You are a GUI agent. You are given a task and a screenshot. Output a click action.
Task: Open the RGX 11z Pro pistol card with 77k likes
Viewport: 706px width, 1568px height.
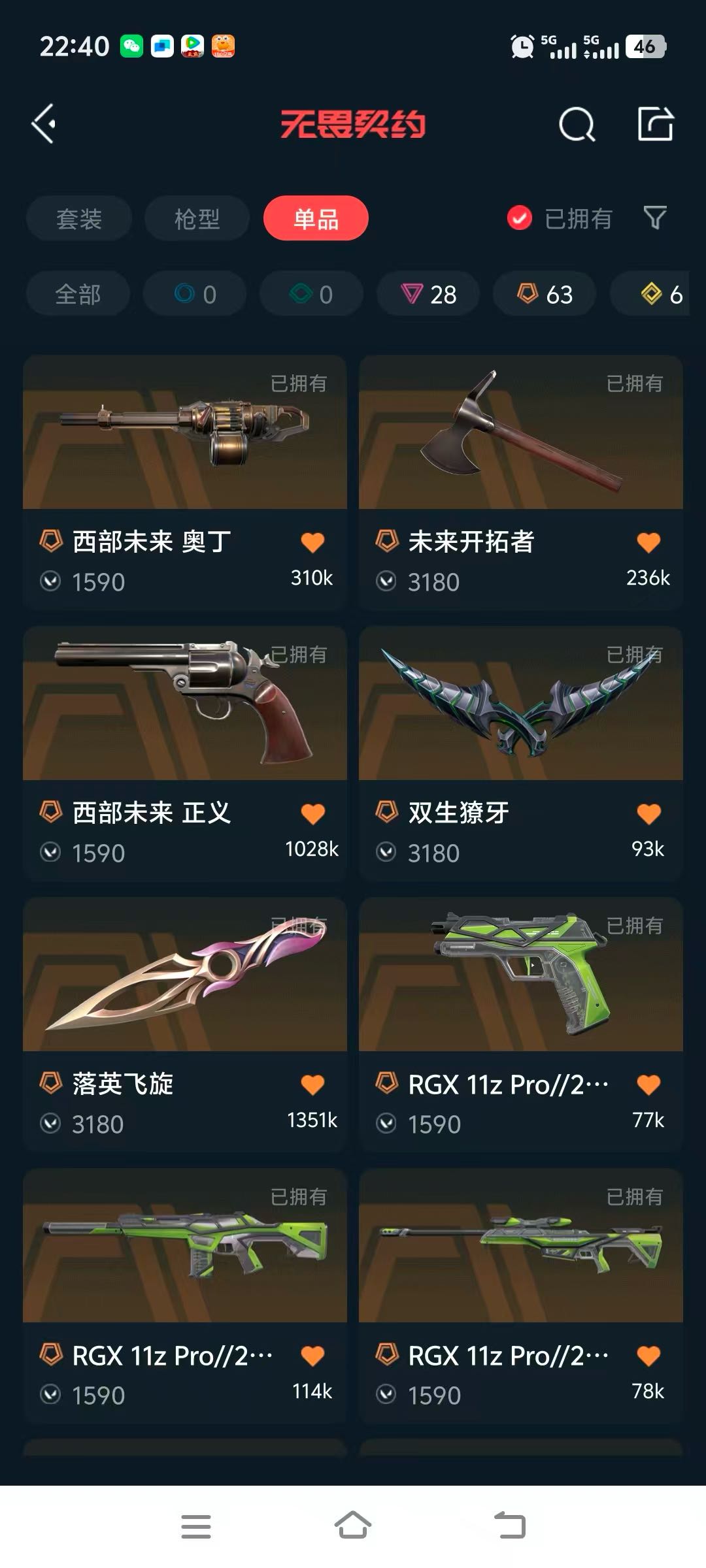(521, 1025)
